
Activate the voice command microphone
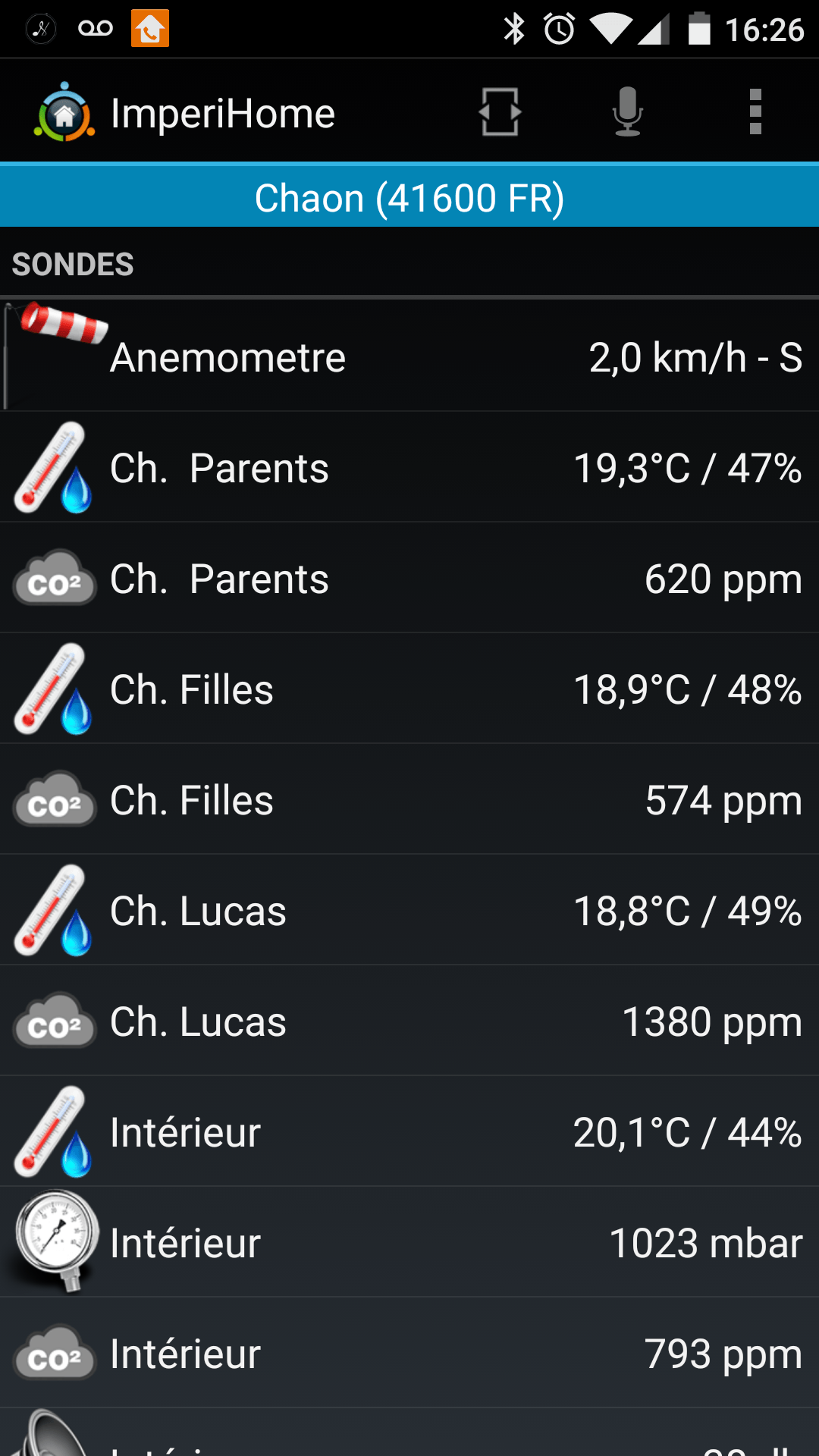pos(627,112)
